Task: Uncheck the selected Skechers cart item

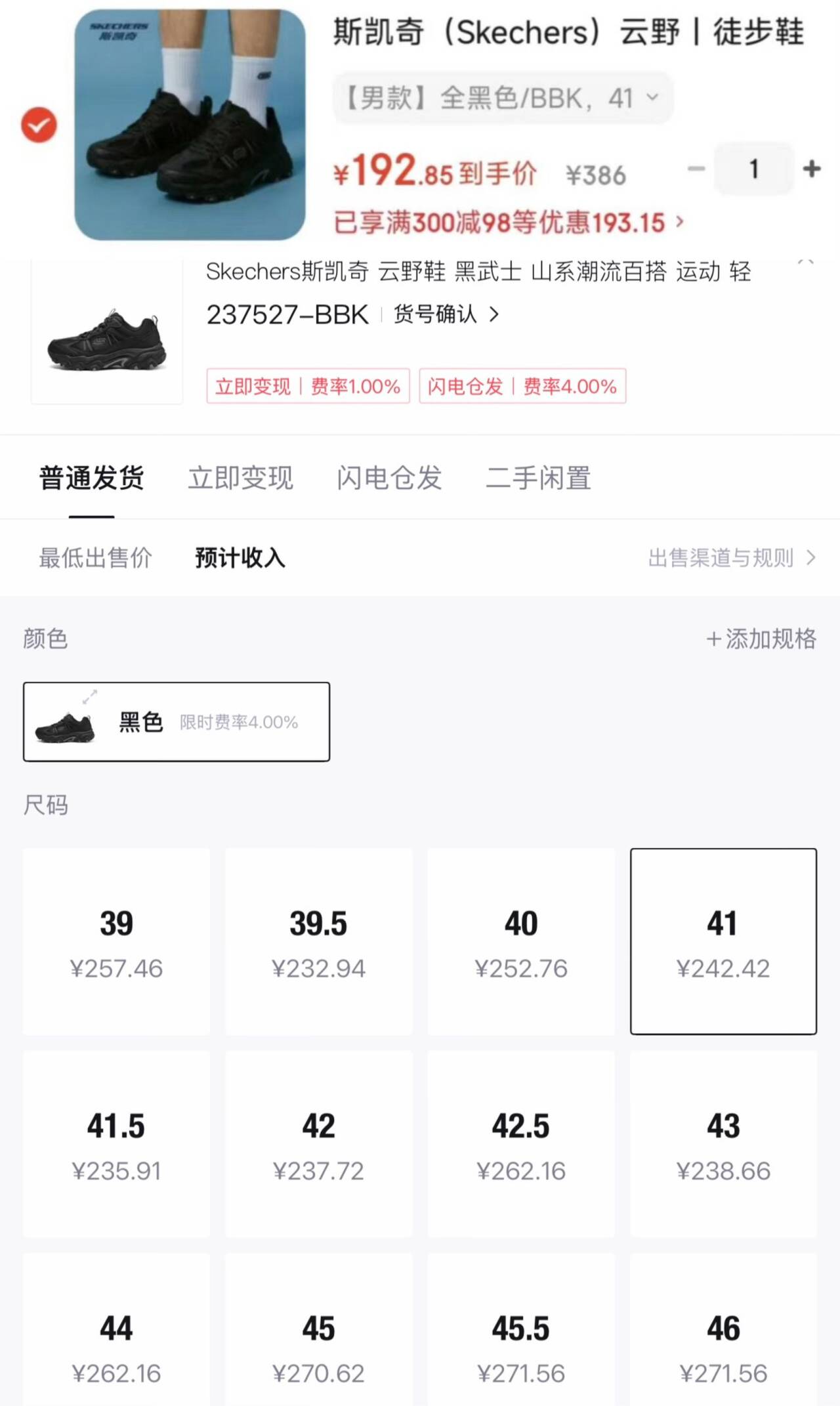Action: point(39,125)
